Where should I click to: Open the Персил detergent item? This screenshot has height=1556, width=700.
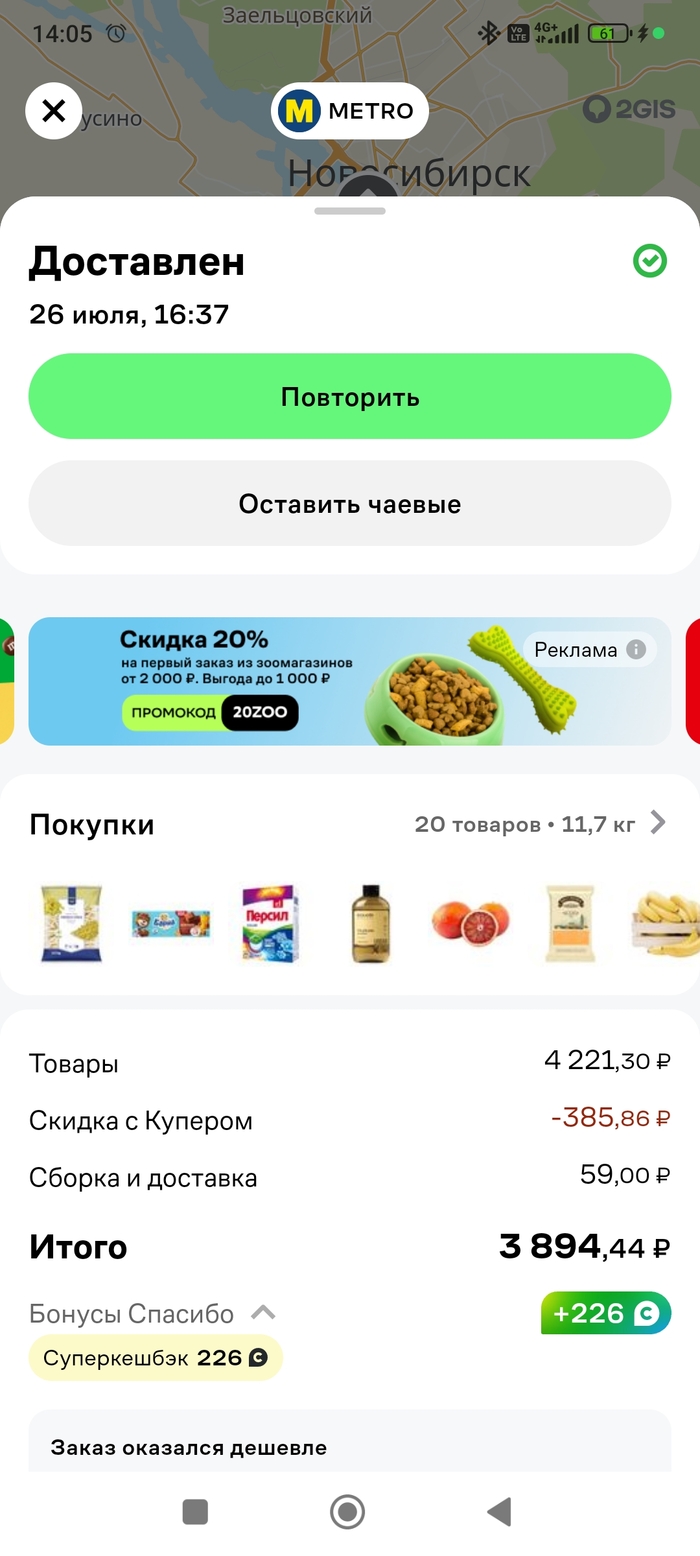[x=270, y=923]
